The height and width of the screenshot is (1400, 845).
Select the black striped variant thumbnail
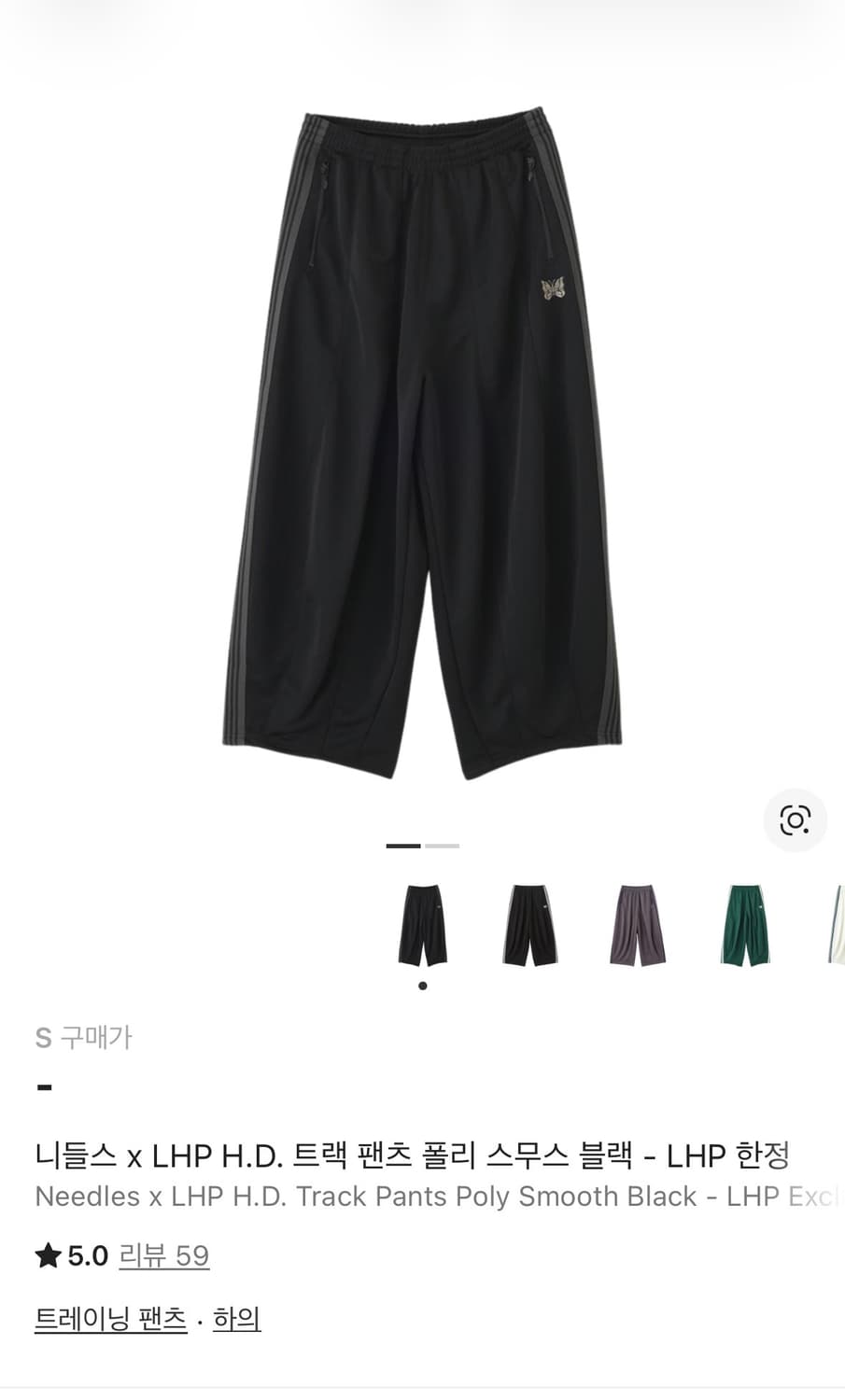coord(528,924)
